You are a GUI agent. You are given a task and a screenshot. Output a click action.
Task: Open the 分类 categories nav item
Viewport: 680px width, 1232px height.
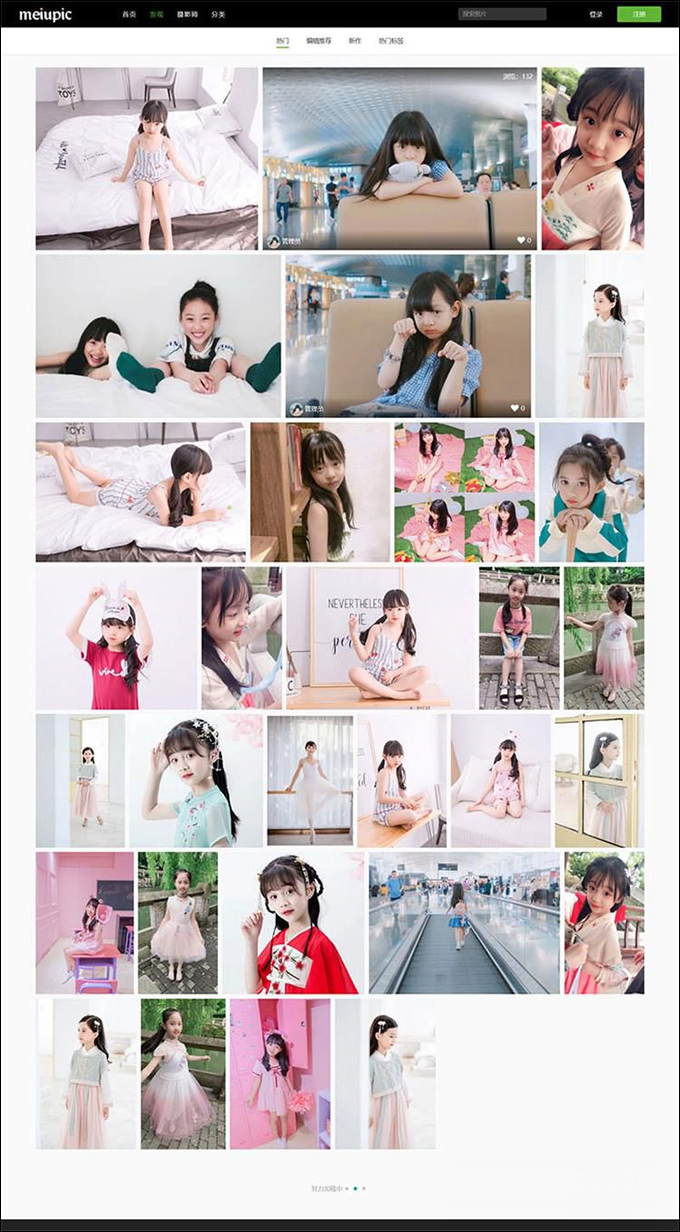coord(218,15)
